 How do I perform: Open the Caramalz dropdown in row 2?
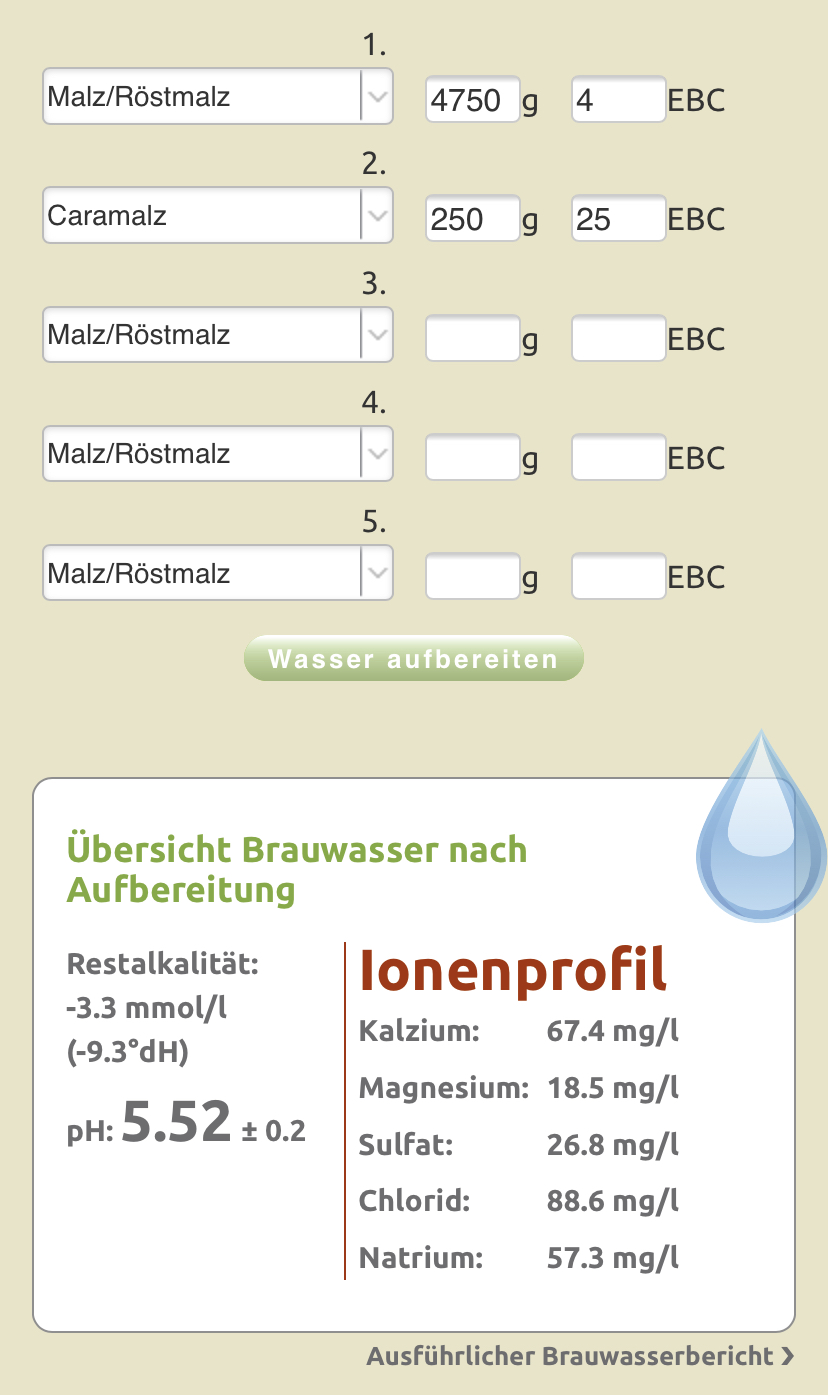point(217,216)
